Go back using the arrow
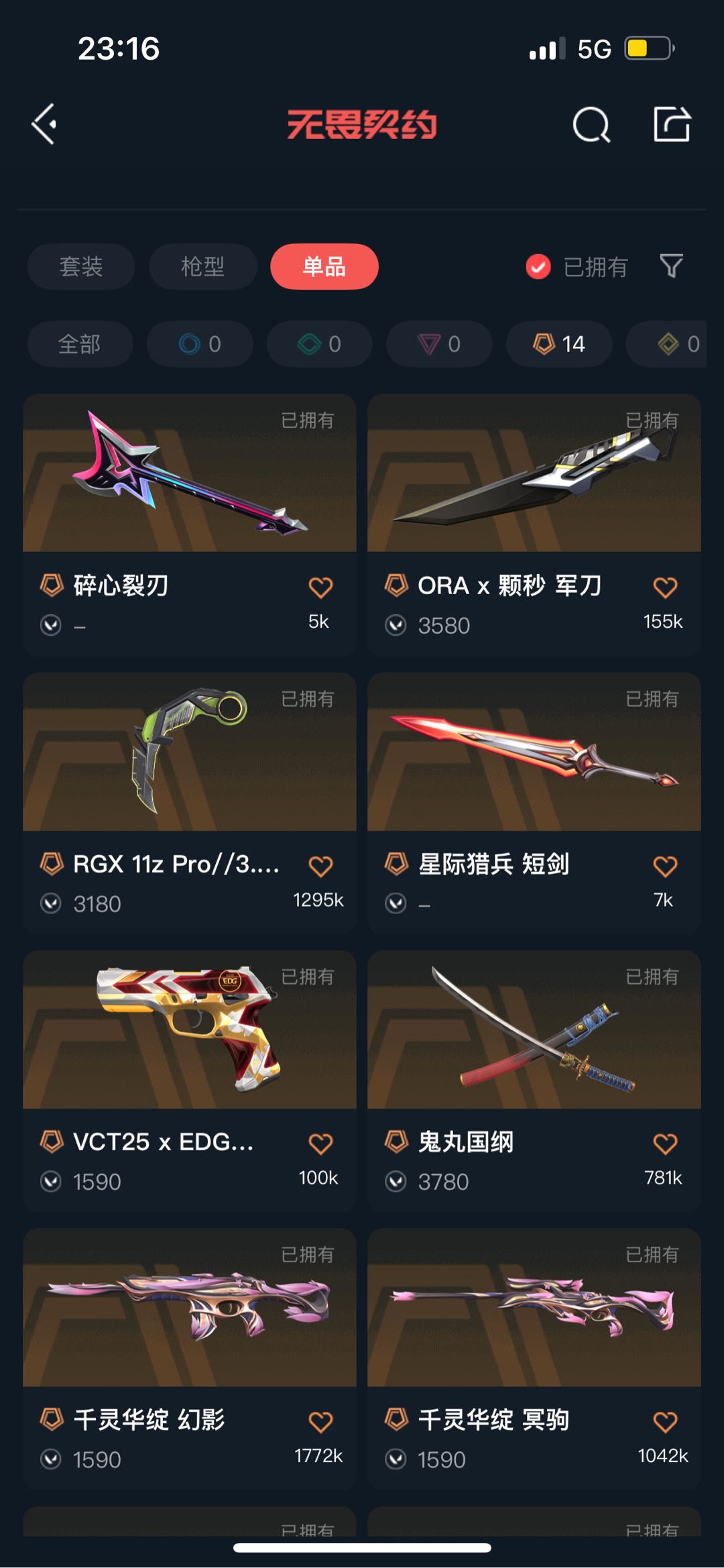Viewport: 724px width, 1568px height. pyautogui.click(x=44, y=124)
